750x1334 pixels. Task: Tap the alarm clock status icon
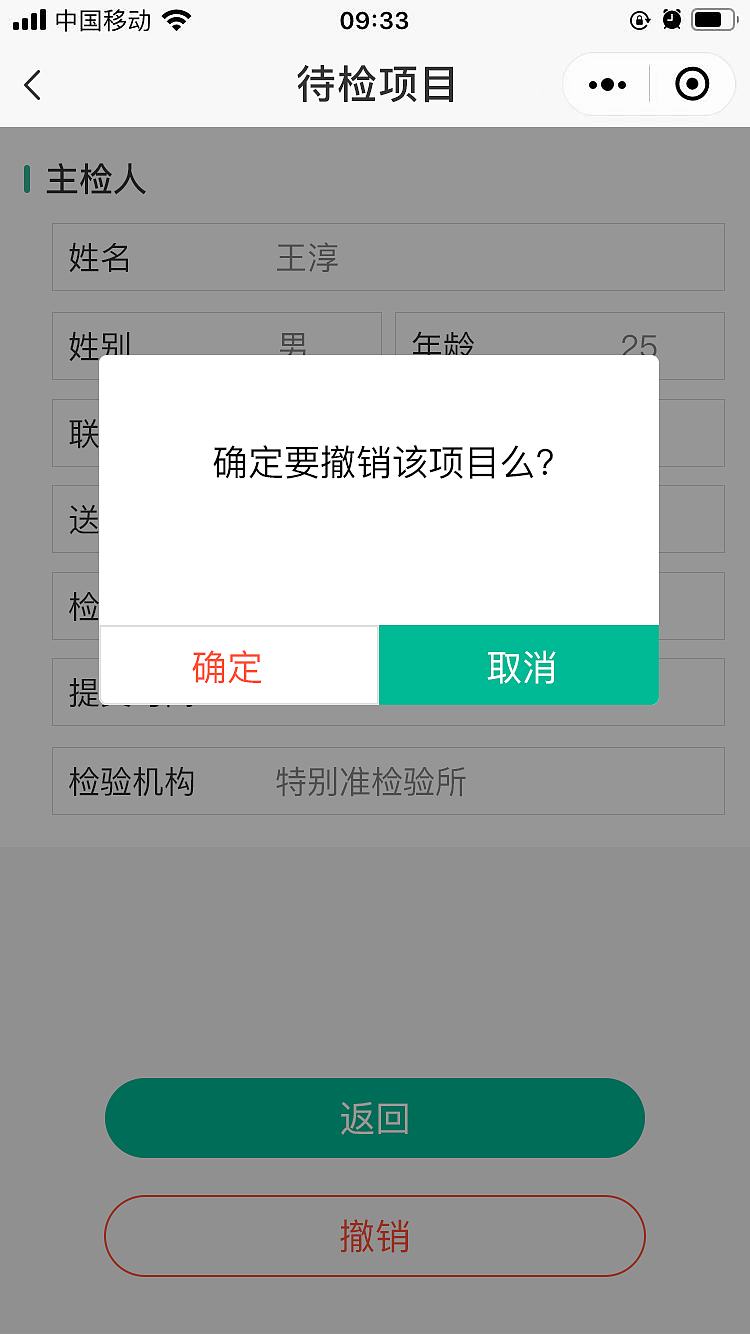pos(672,18)
